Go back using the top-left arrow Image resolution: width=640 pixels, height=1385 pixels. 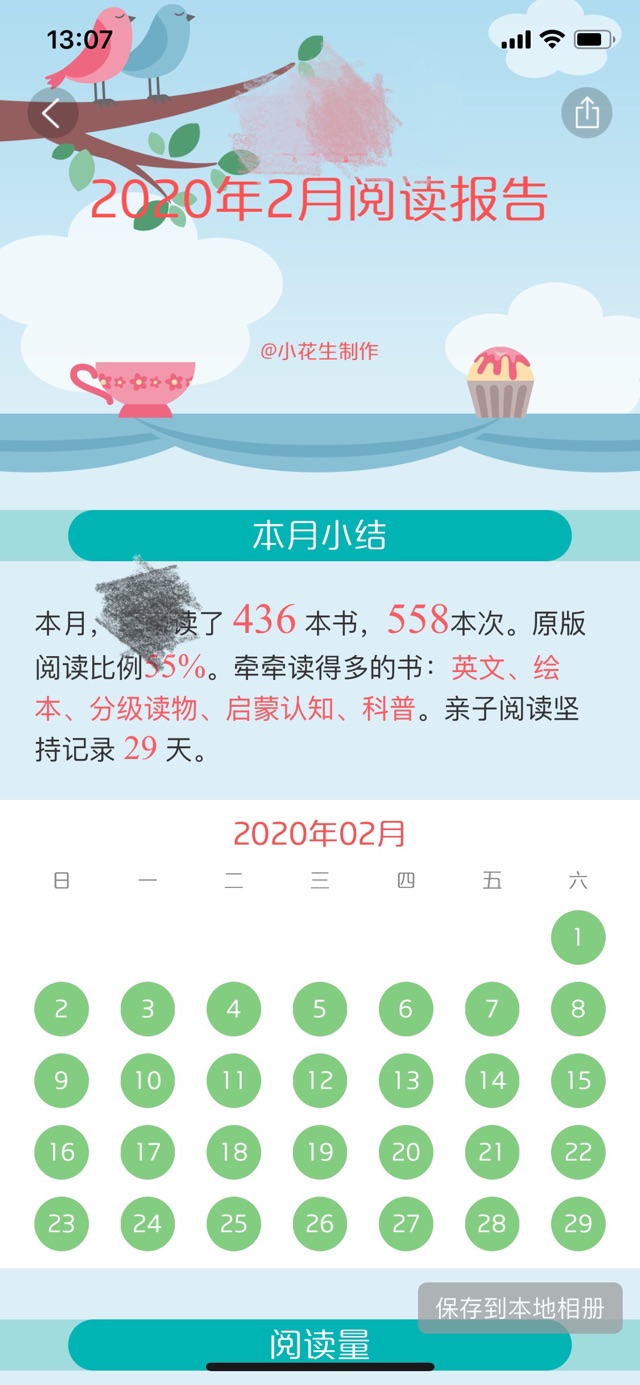[x=52, y=113]
